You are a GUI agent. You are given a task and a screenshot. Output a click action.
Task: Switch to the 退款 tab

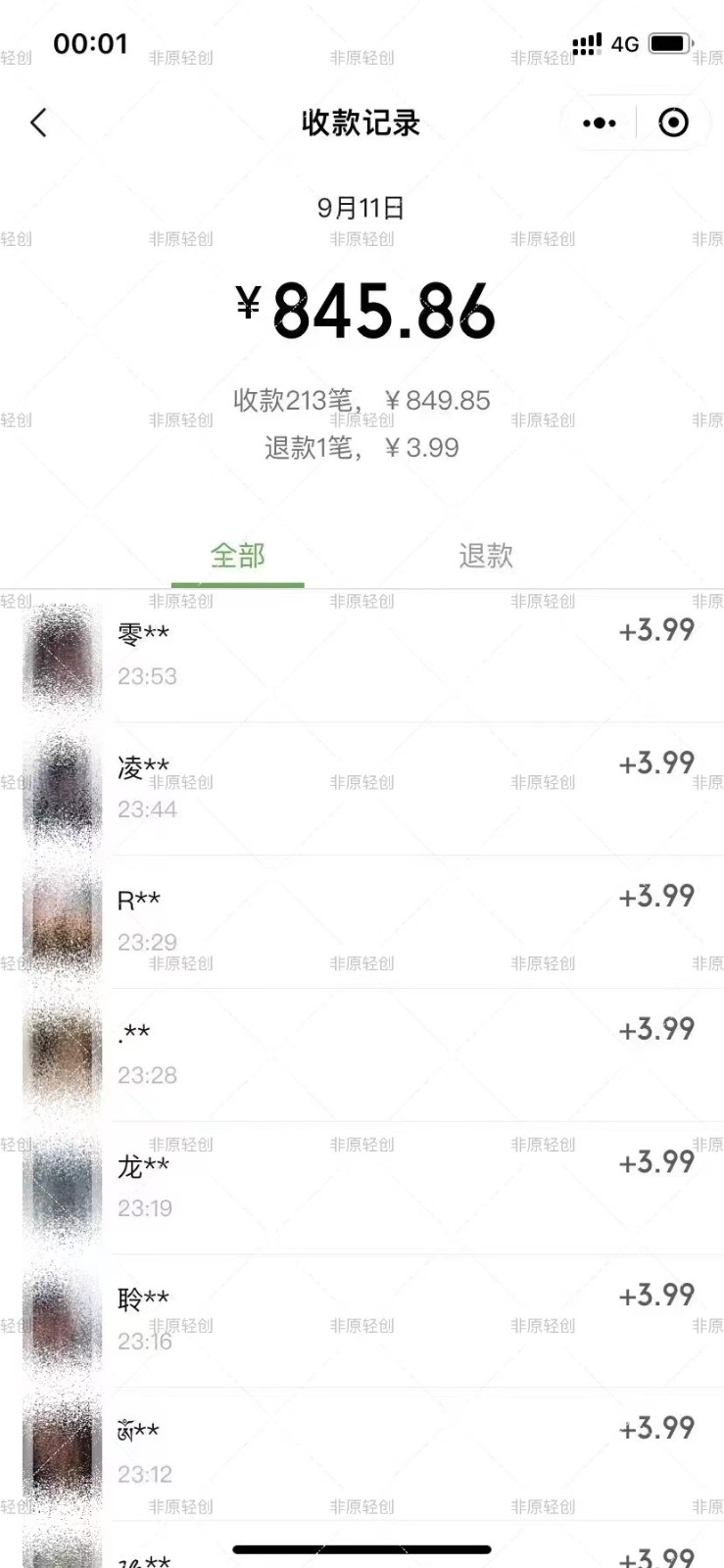485,556
